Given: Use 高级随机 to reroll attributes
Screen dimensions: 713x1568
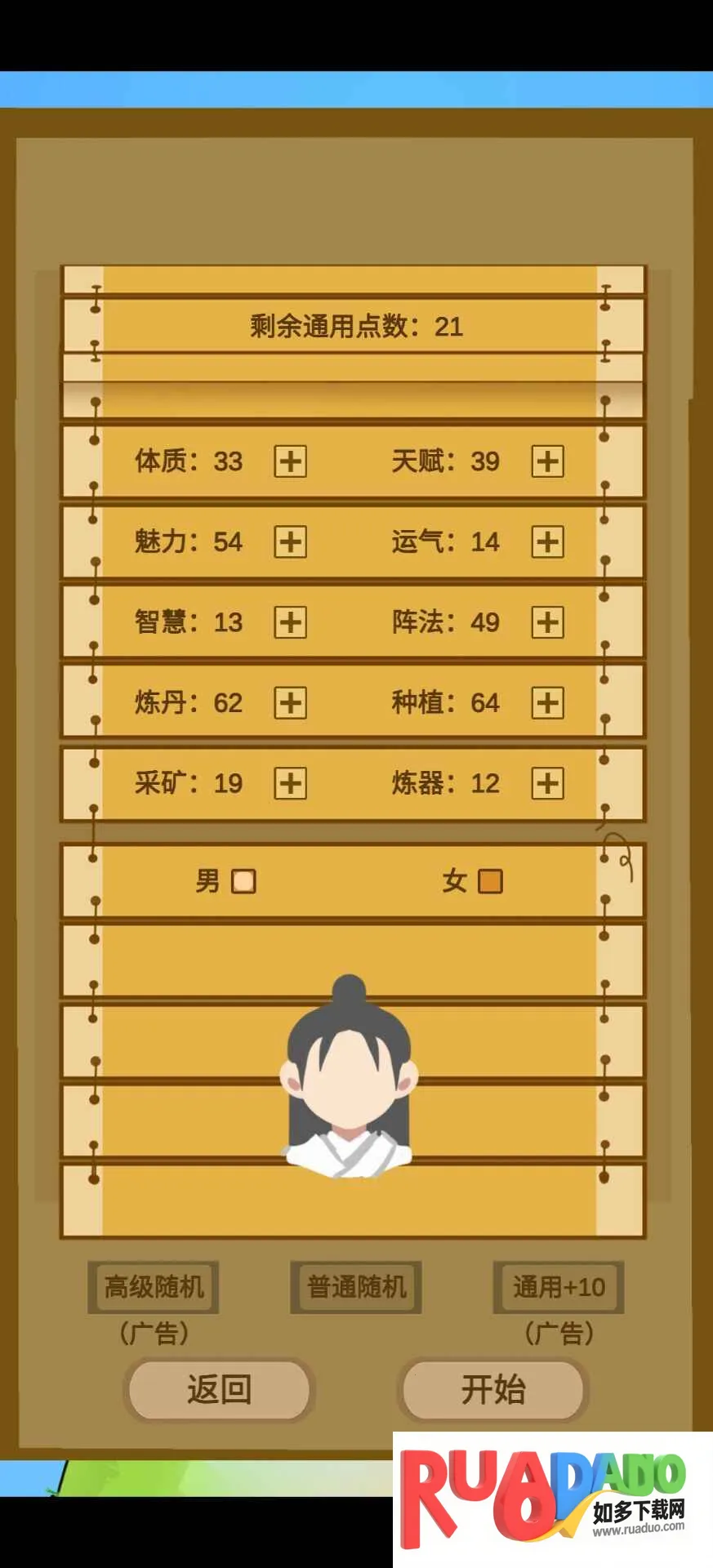Looking at the screenshot, I should 154,1288.
